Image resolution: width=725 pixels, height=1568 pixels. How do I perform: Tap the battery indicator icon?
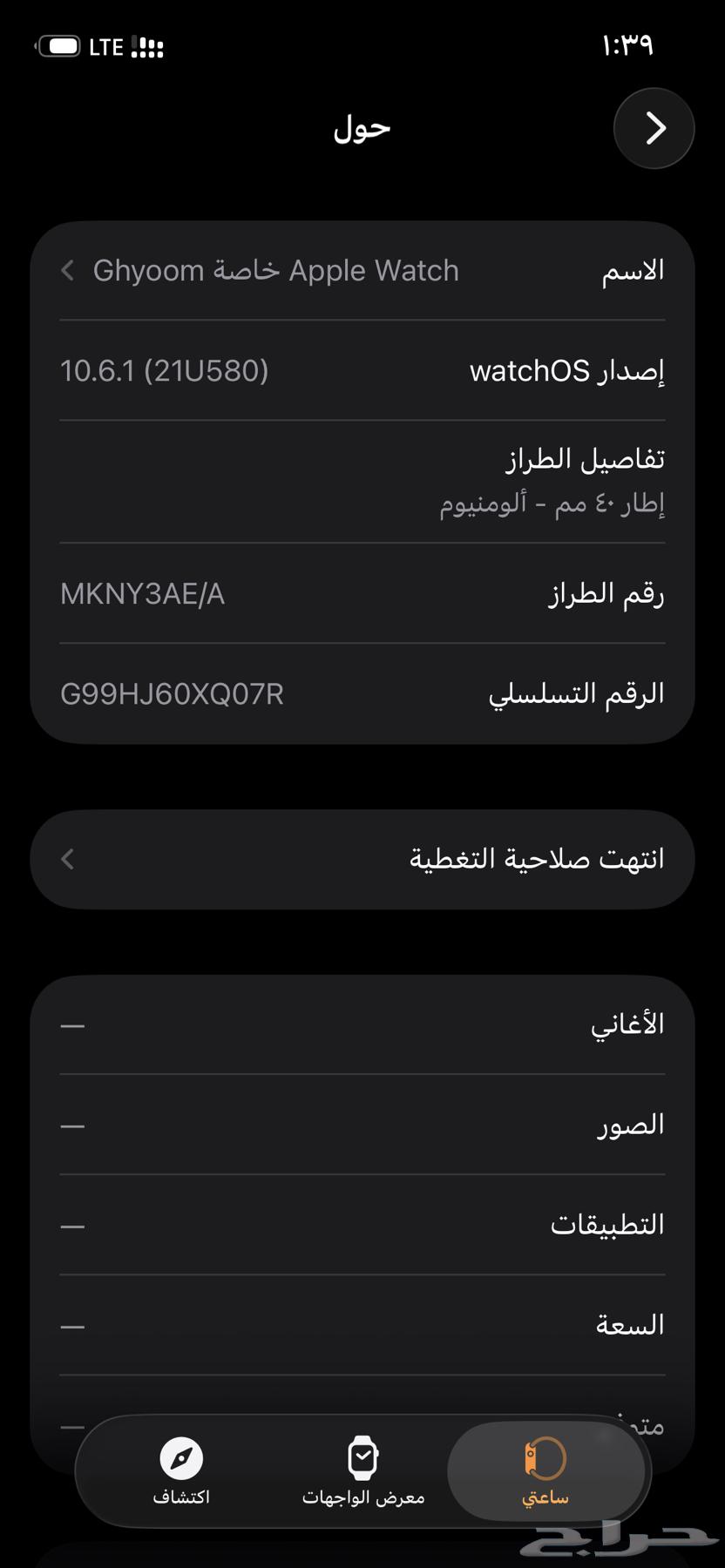click(63, 46)
